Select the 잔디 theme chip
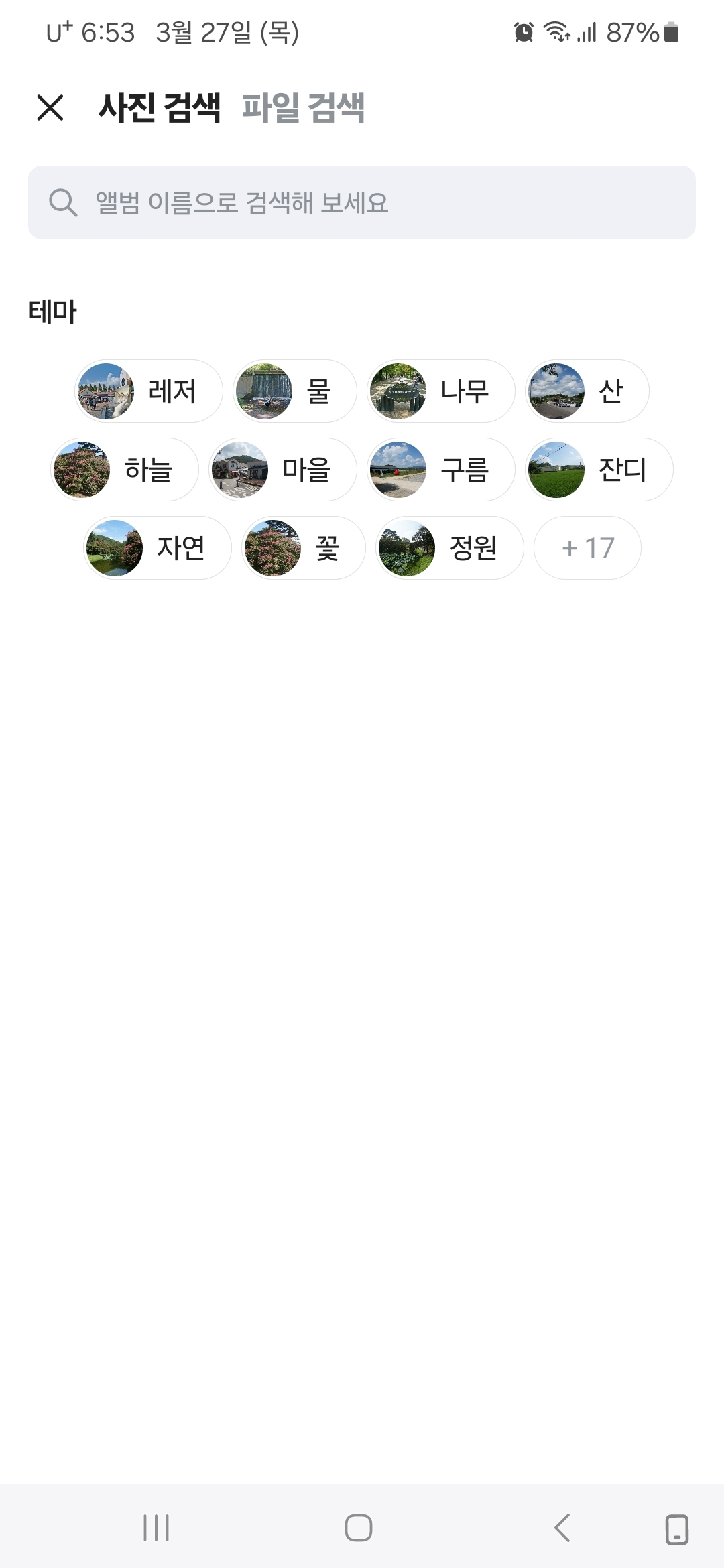Screen dimensions: 724x1568 coord(599,470)
